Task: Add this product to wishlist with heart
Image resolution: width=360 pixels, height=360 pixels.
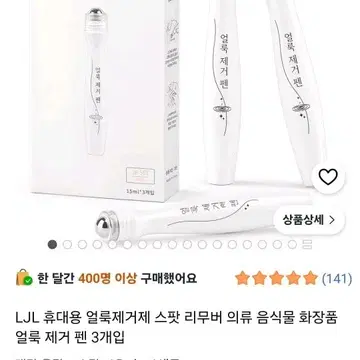Action: [x=328, y=177]
